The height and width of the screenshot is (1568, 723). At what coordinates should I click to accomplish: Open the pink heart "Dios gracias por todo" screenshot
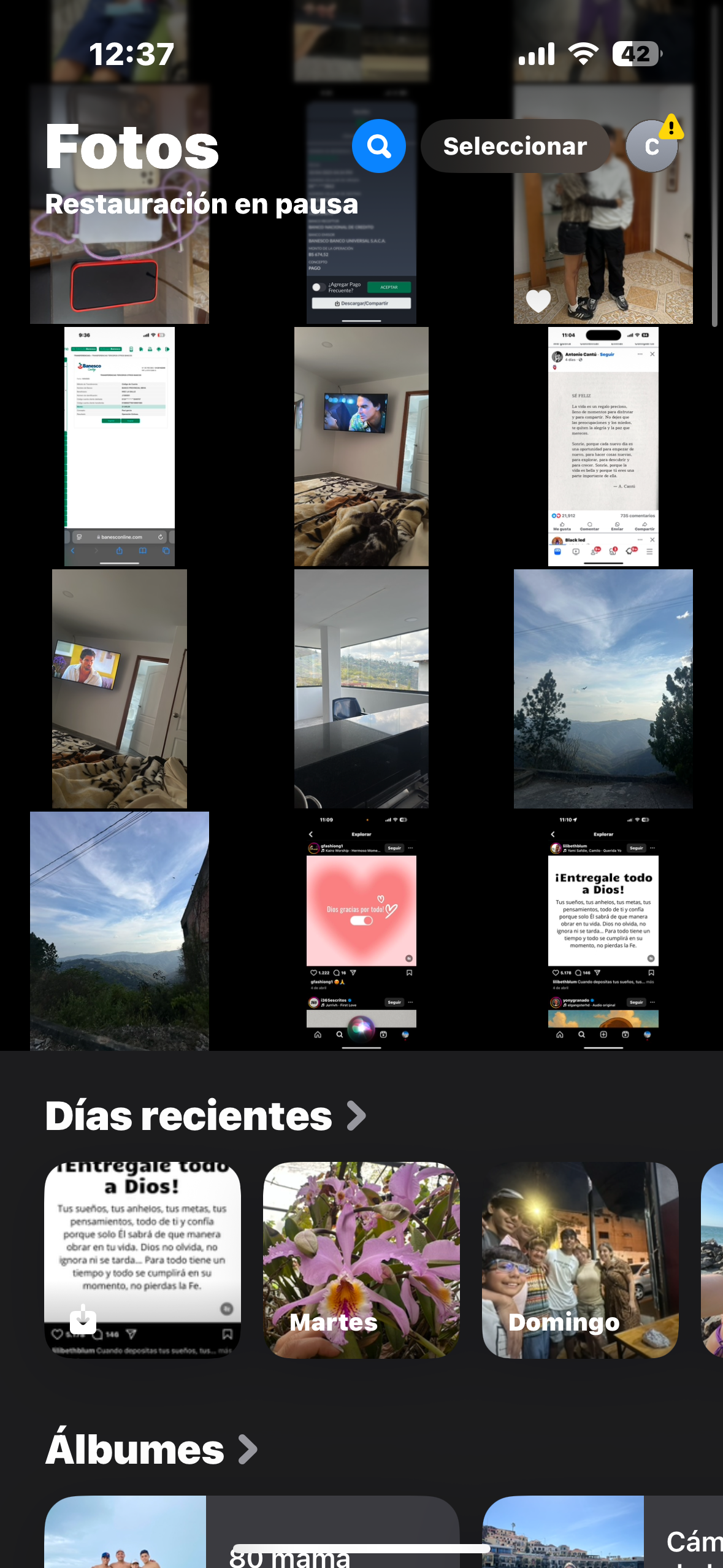pos(361,931)
